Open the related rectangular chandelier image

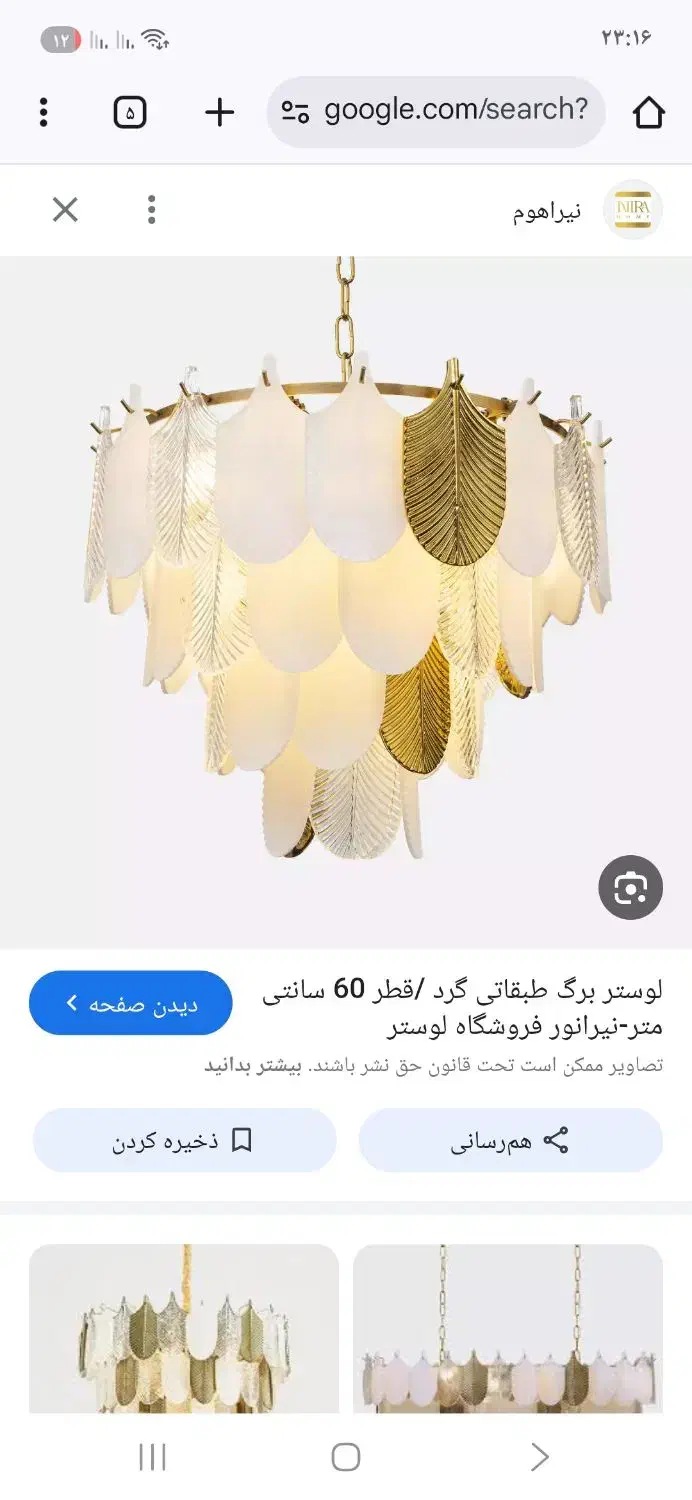click(x=508, y=1330)
